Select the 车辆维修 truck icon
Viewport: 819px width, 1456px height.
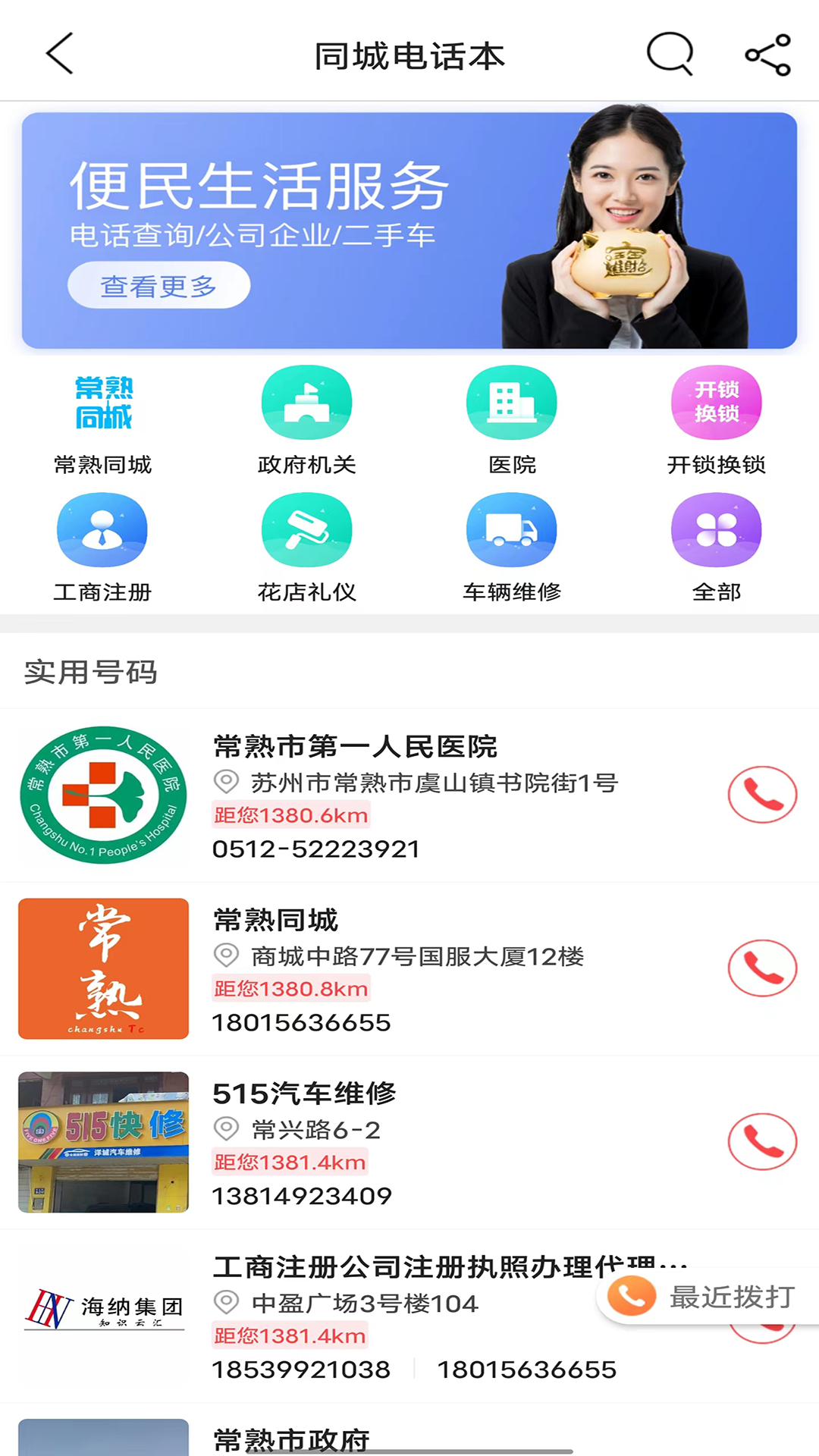point(511,530)
